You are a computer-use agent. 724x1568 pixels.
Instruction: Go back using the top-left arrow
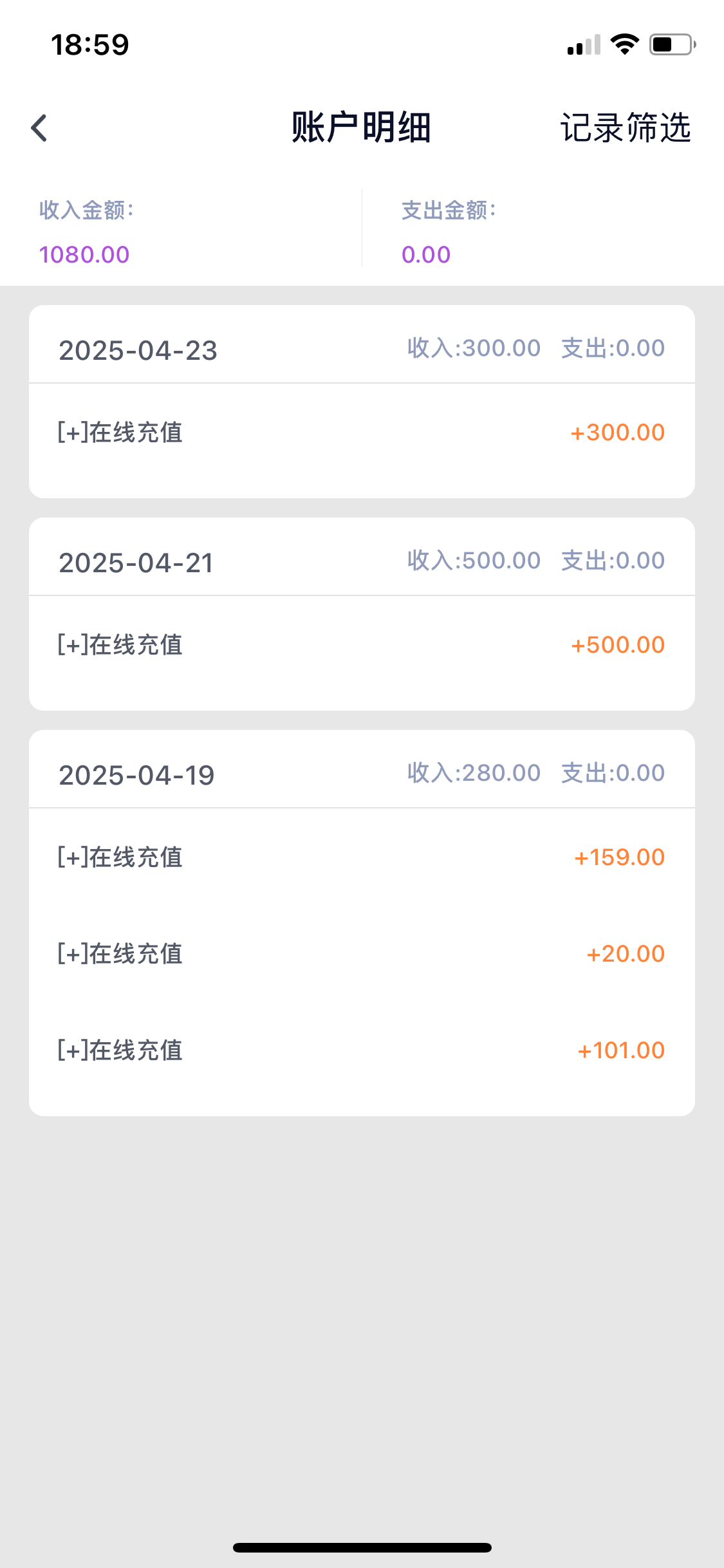(39, 127)
